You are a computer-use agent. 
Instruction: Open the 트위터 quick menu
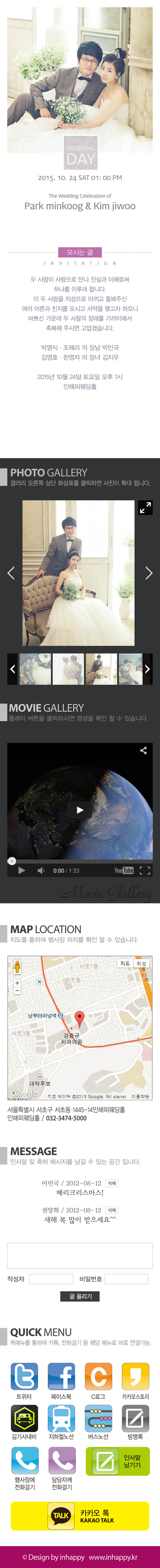pyautogui.click(x=24, y=1376)
